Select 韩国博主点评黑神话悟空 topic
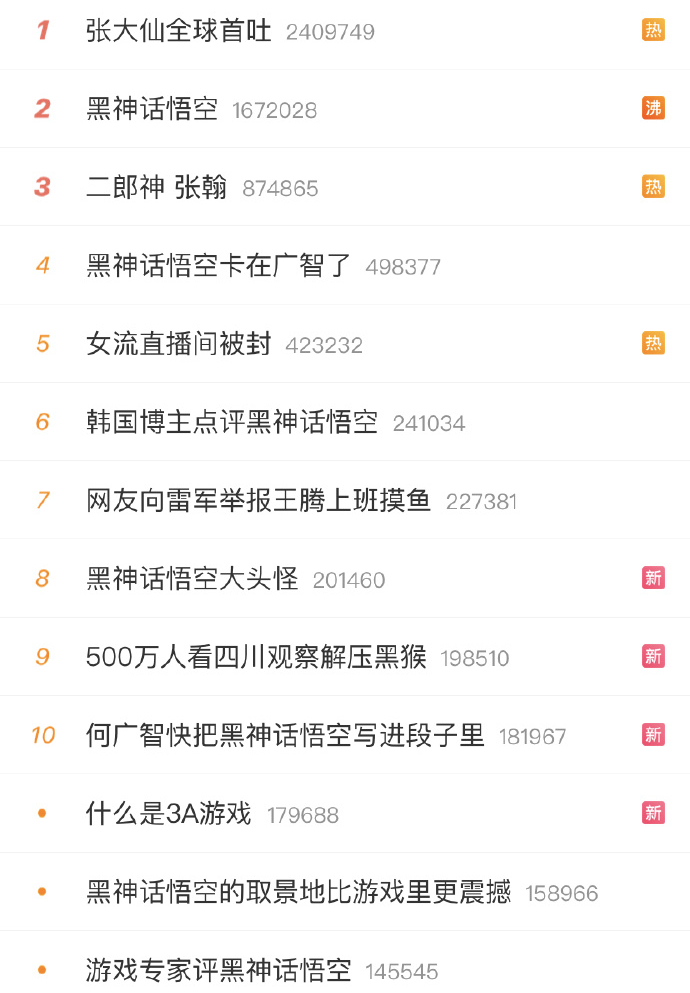The image size is (690, 993). coord(232,422)
